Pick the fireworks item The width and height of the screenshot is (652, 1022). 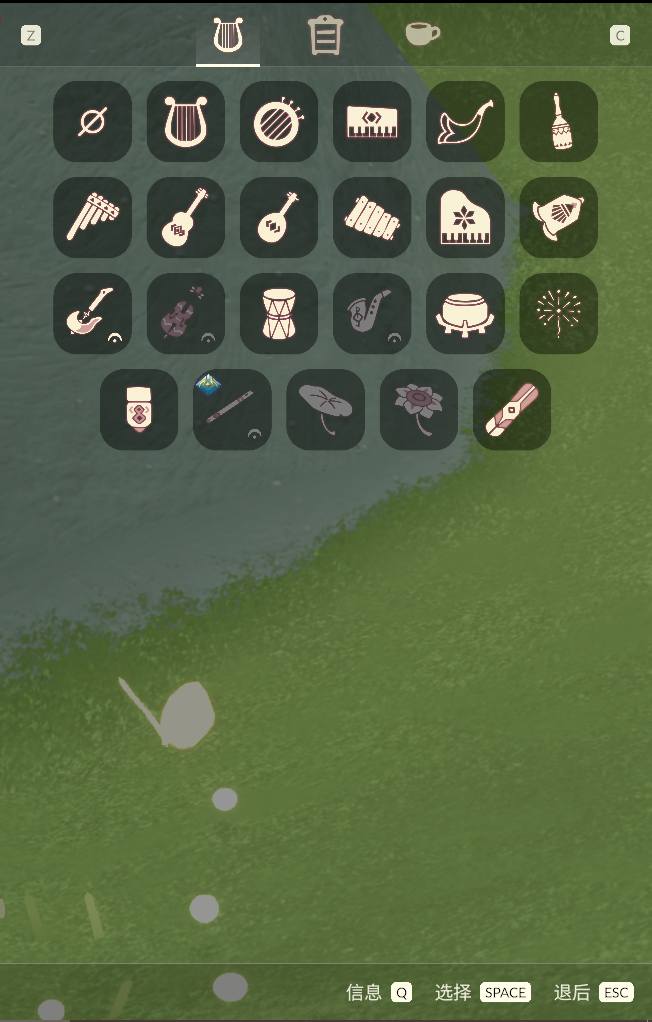(x=559, y=314)
